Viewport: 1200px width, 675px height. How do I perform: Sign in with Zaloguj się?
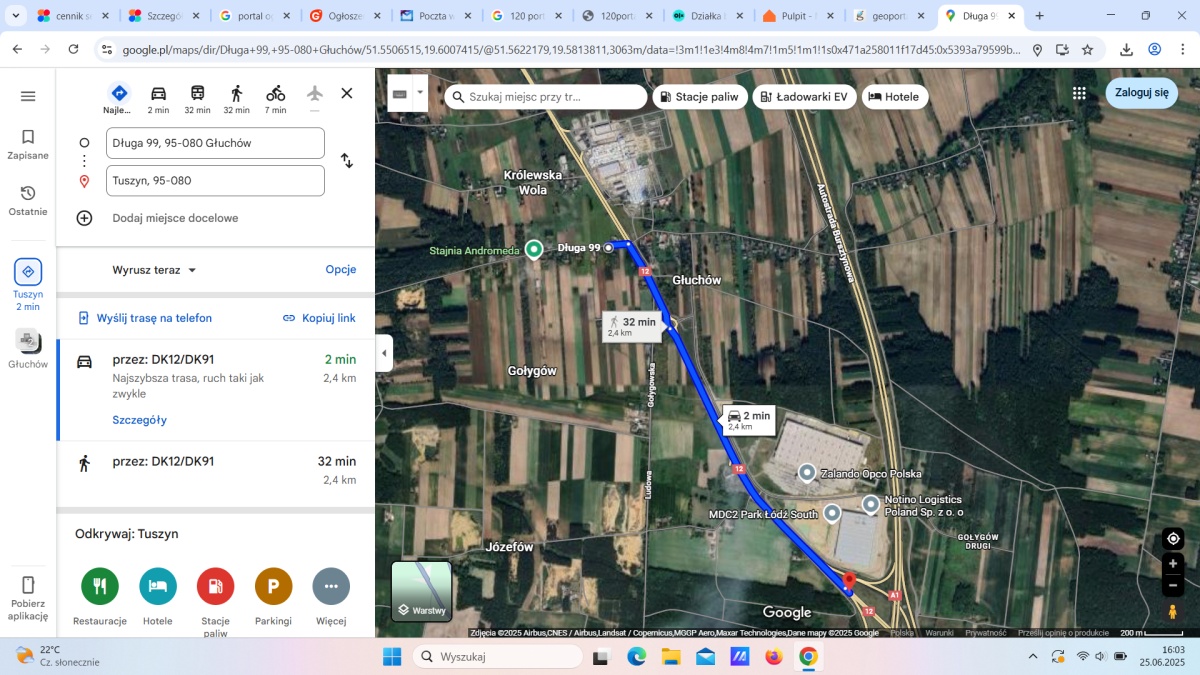1141,93
